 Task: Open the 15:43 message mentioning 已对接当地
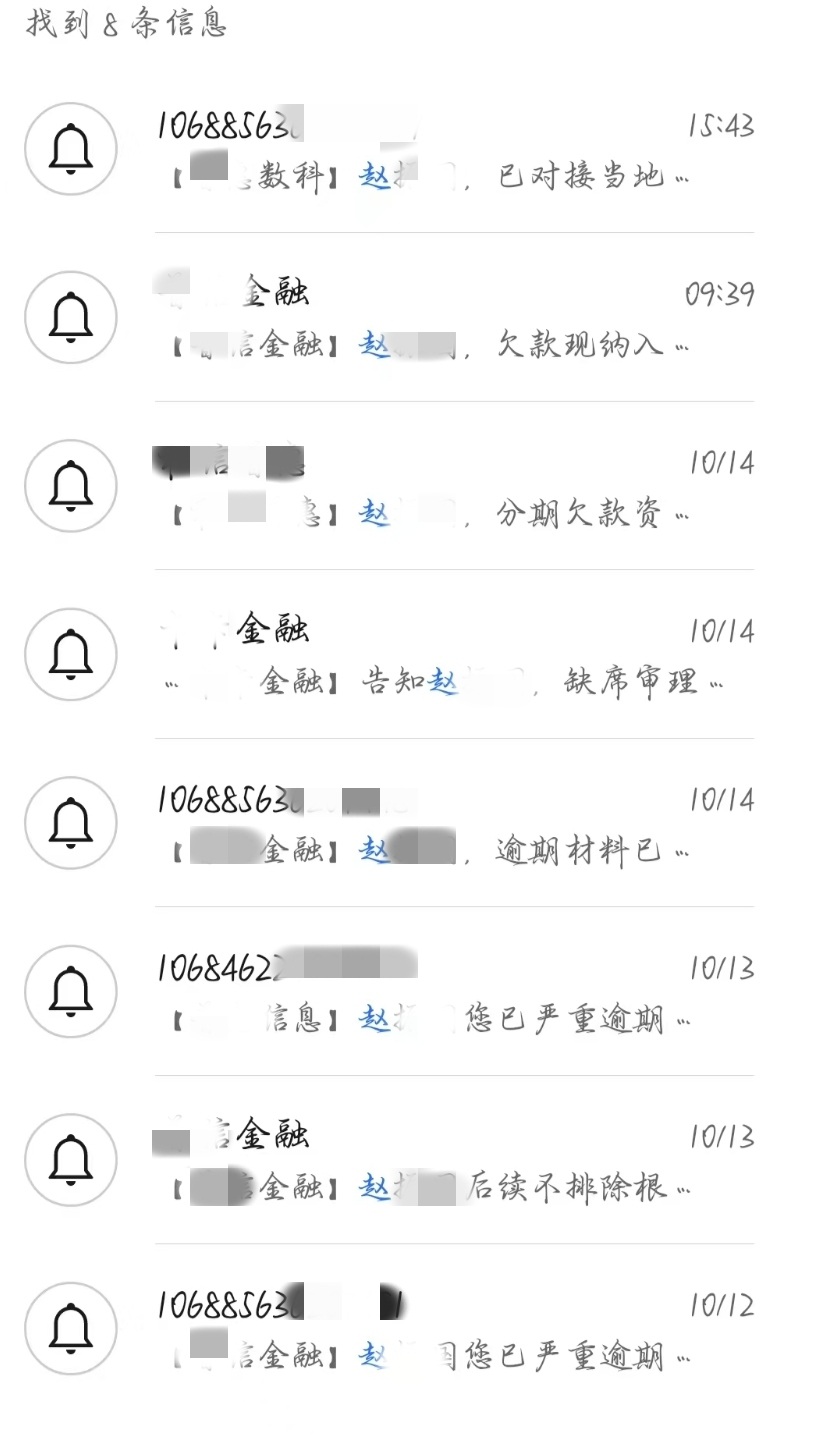450,150
